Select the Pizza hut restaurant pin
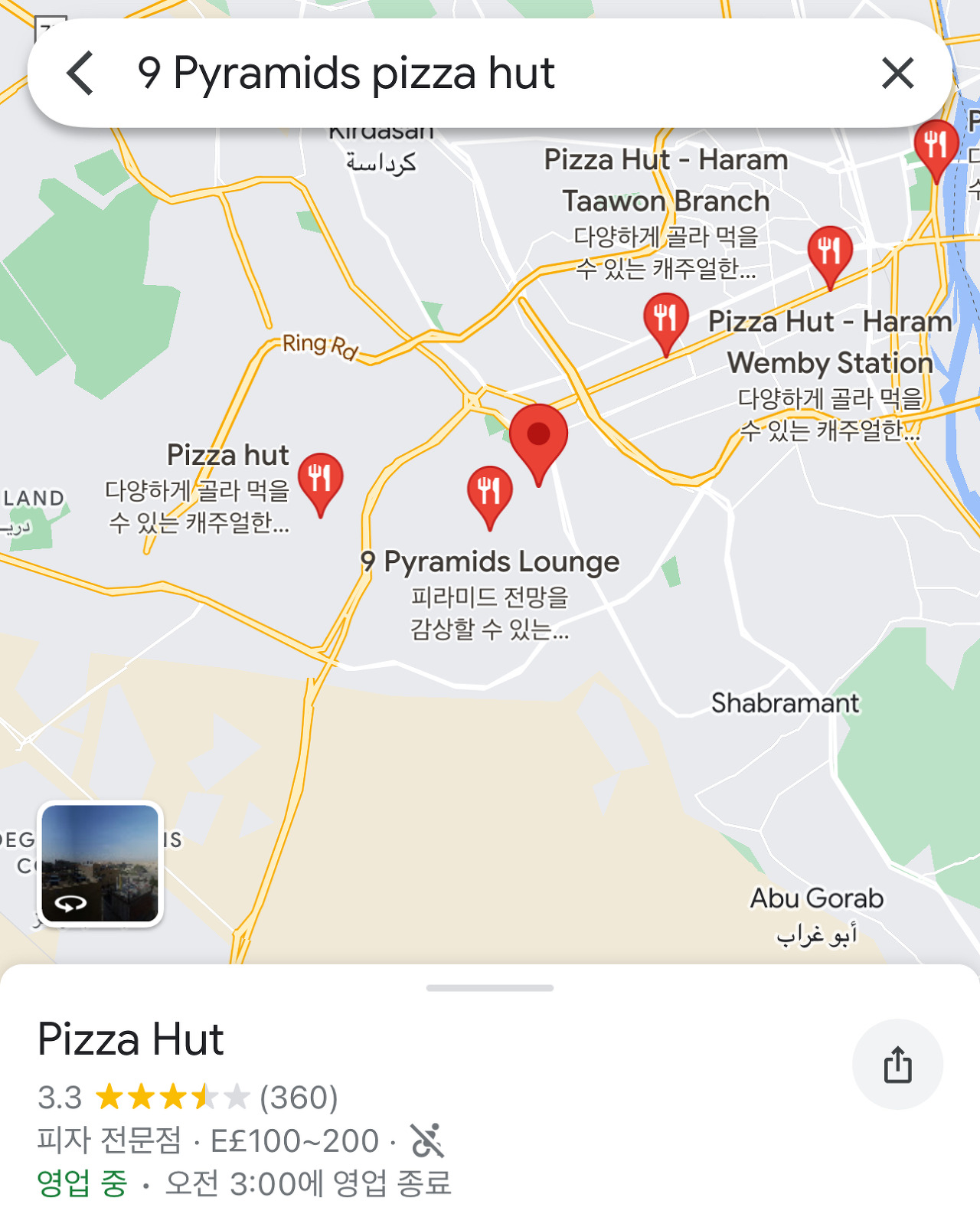This screenshot has height=1227, width=980. point(320,484)
